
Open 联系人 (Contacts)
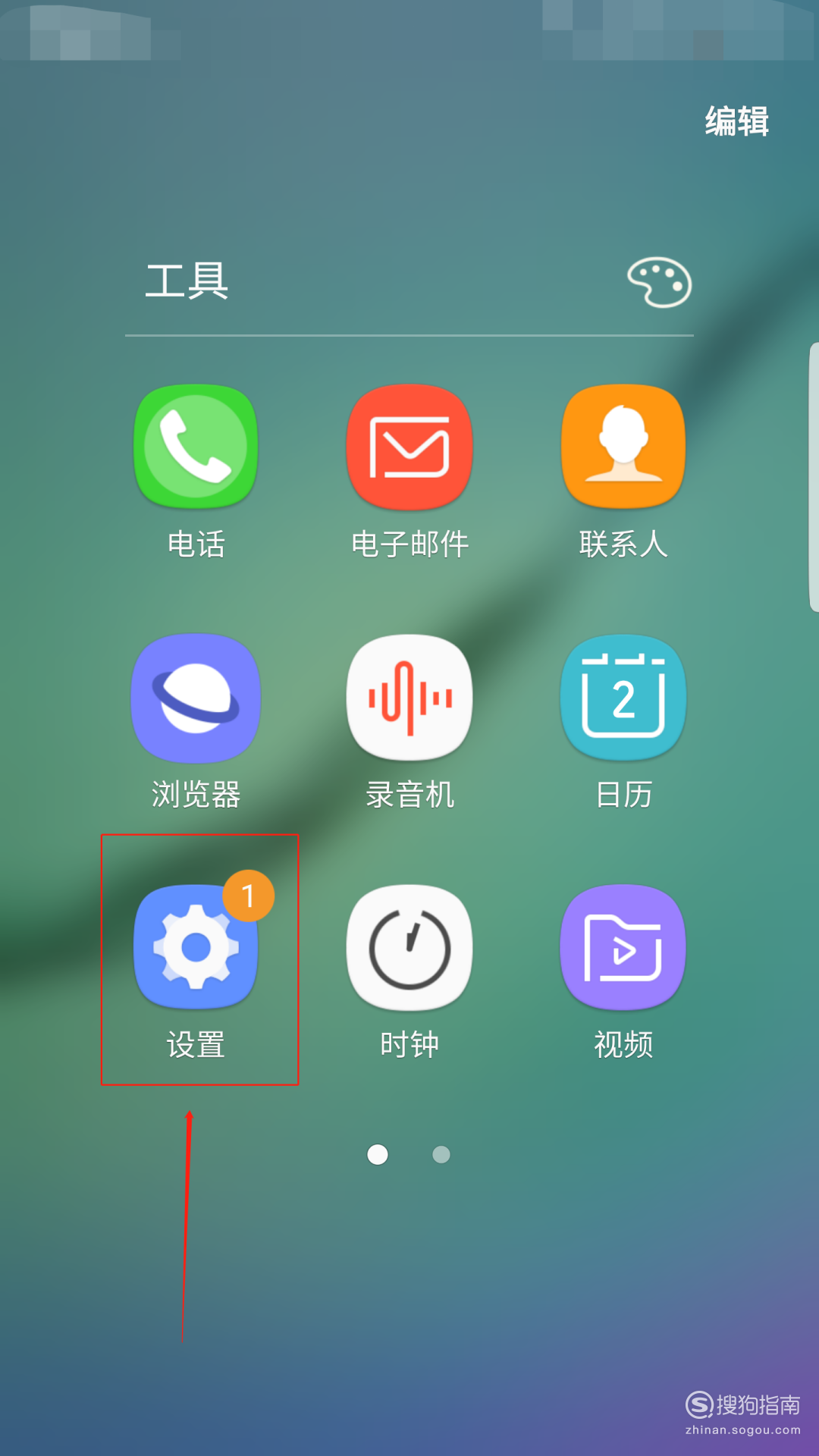pyautogui.click(x=623, y=447)
